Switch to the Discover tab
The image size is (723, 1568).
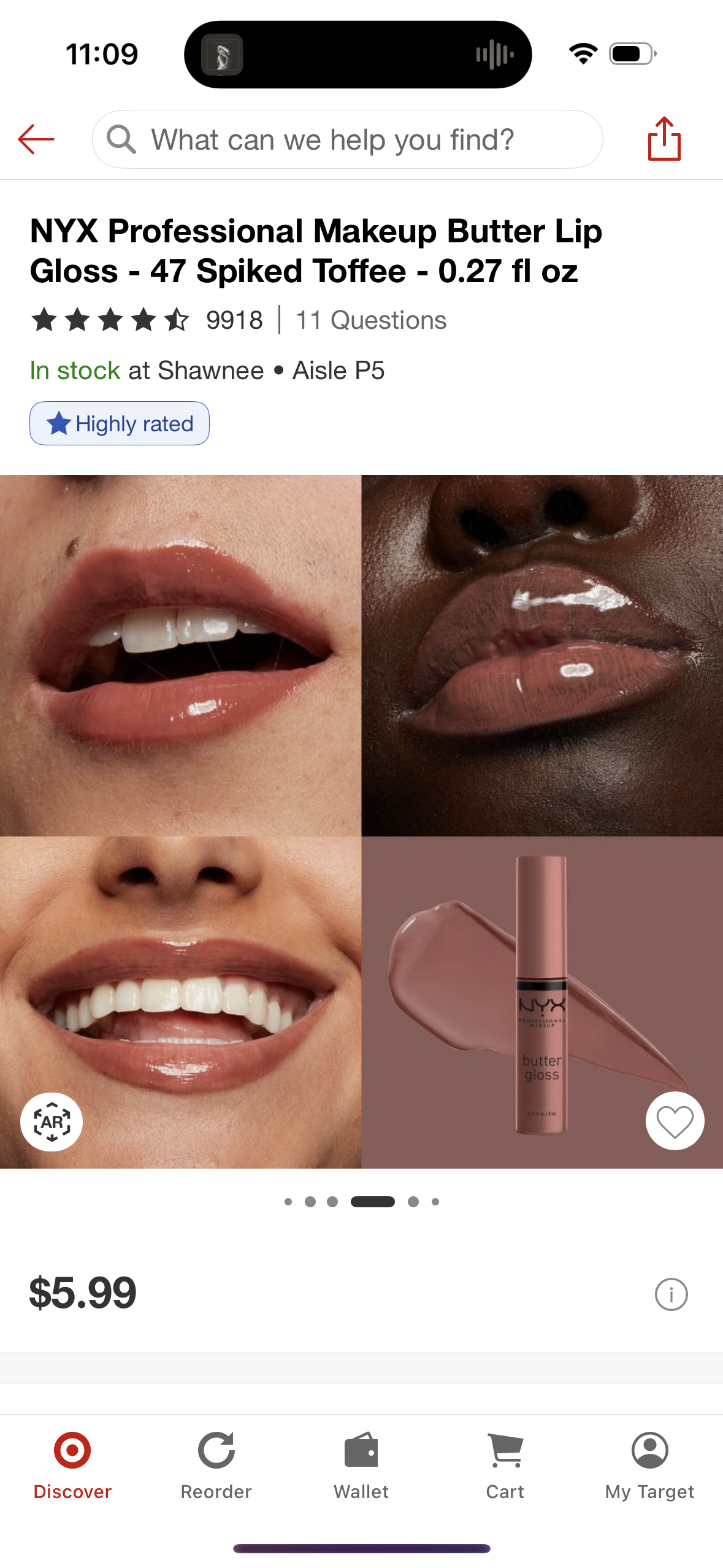click(72, 1465)
